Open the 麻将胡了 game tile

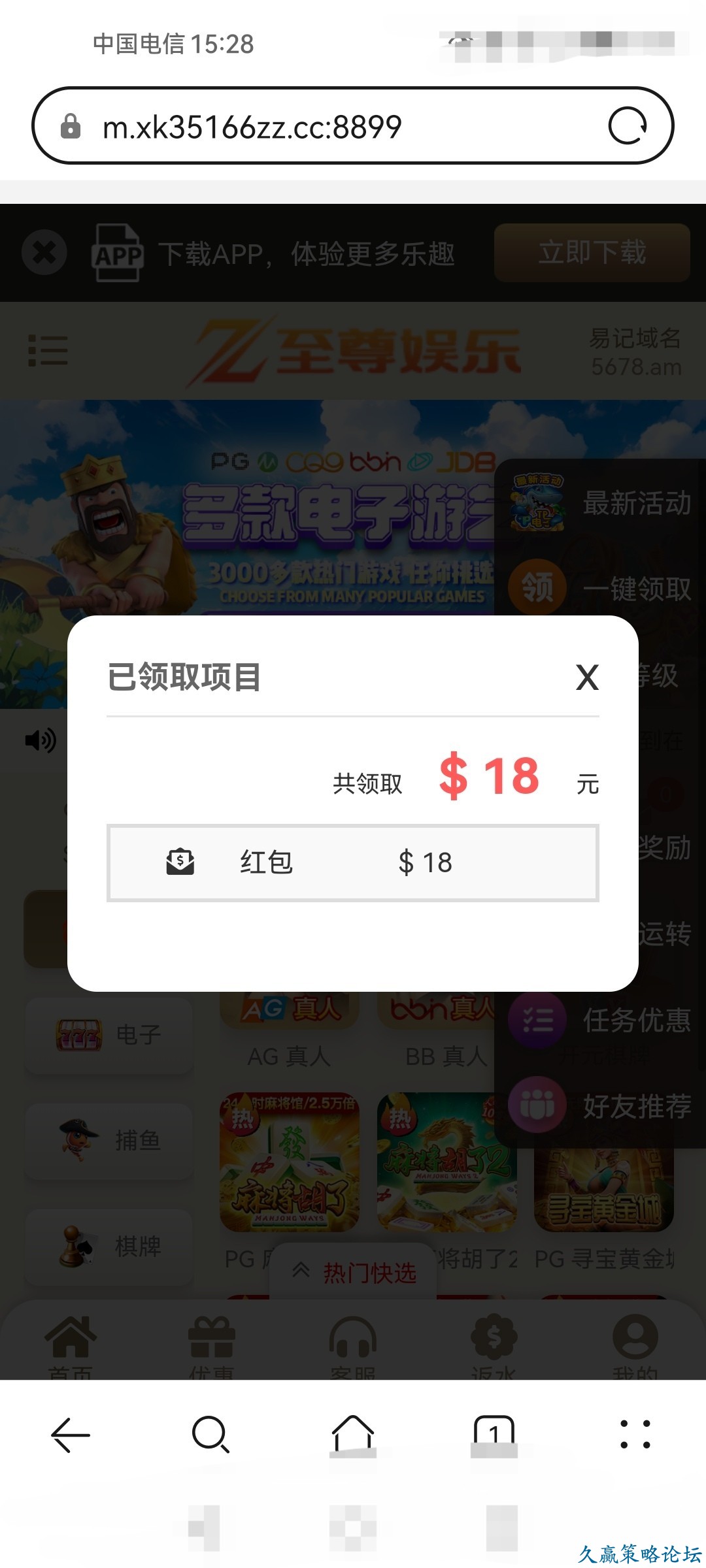point(290,1163)
